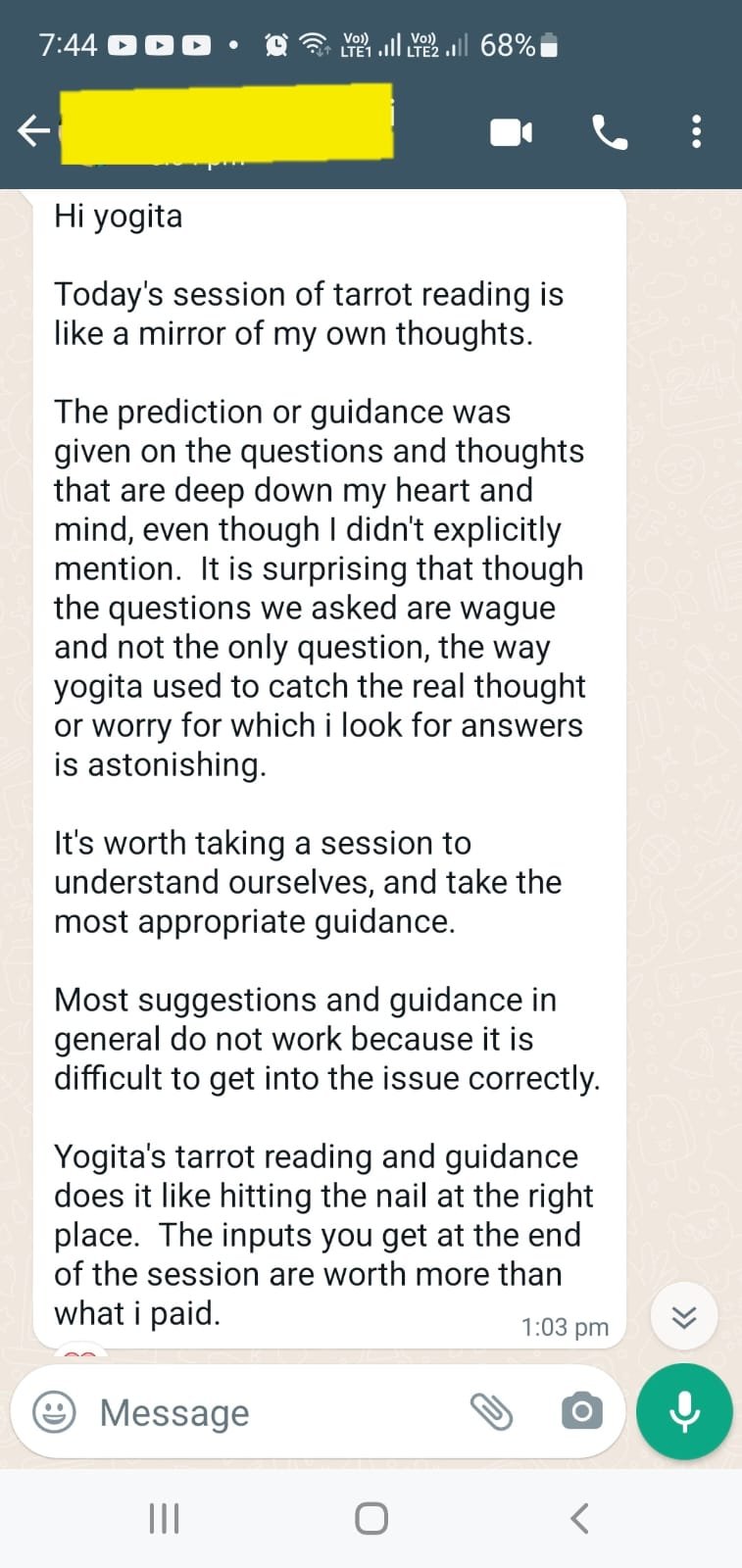
Task: Jump to the latest messages
Action: [x=684, y=1316]
